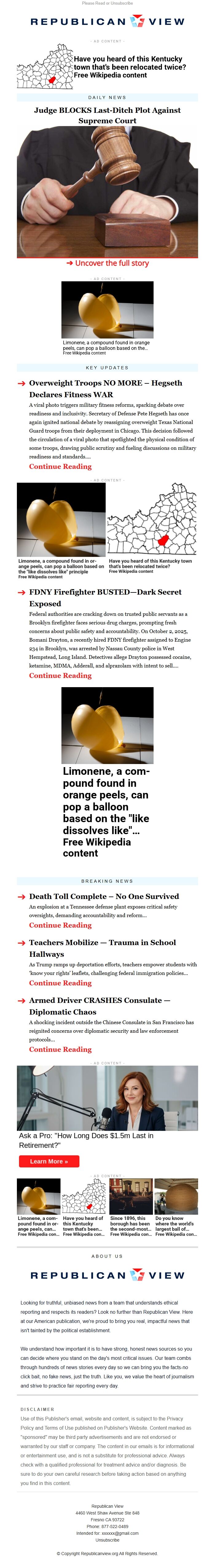Image resolution: width=215 pixels, height=1568 pixels.
Task: Tap the judge gavel story image
Action: [x=107, y=192]
